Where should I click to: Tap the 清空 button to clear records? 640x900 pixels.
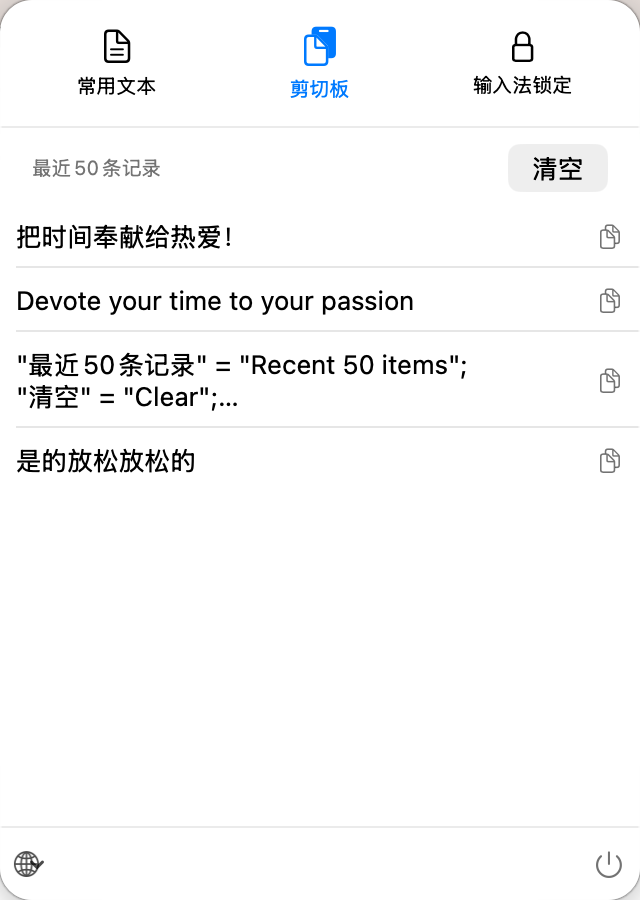pos(557,168)
